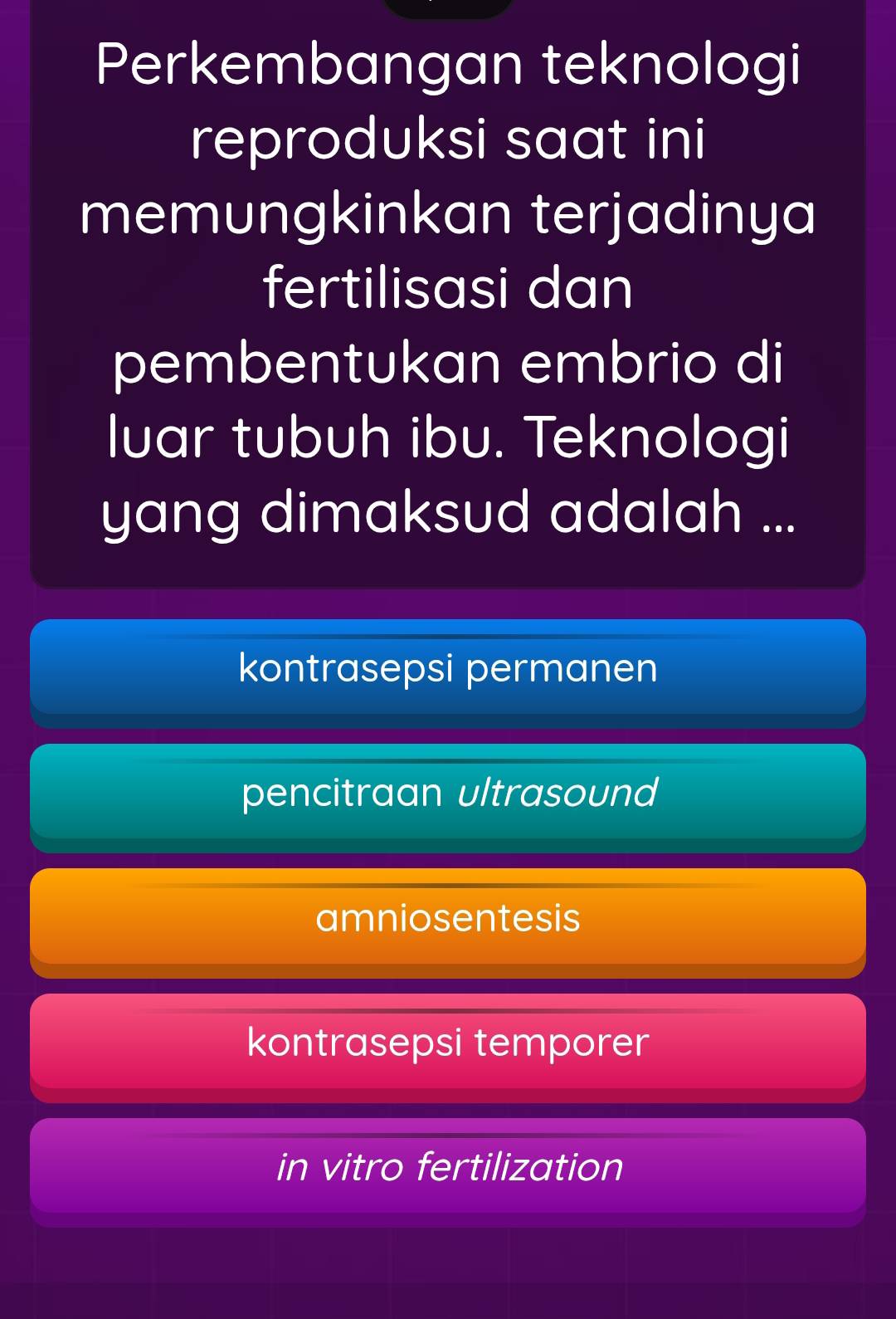Select the answer kontrasepsi permanen
This screenshot has width=896, height=1319.
point(448,669)
